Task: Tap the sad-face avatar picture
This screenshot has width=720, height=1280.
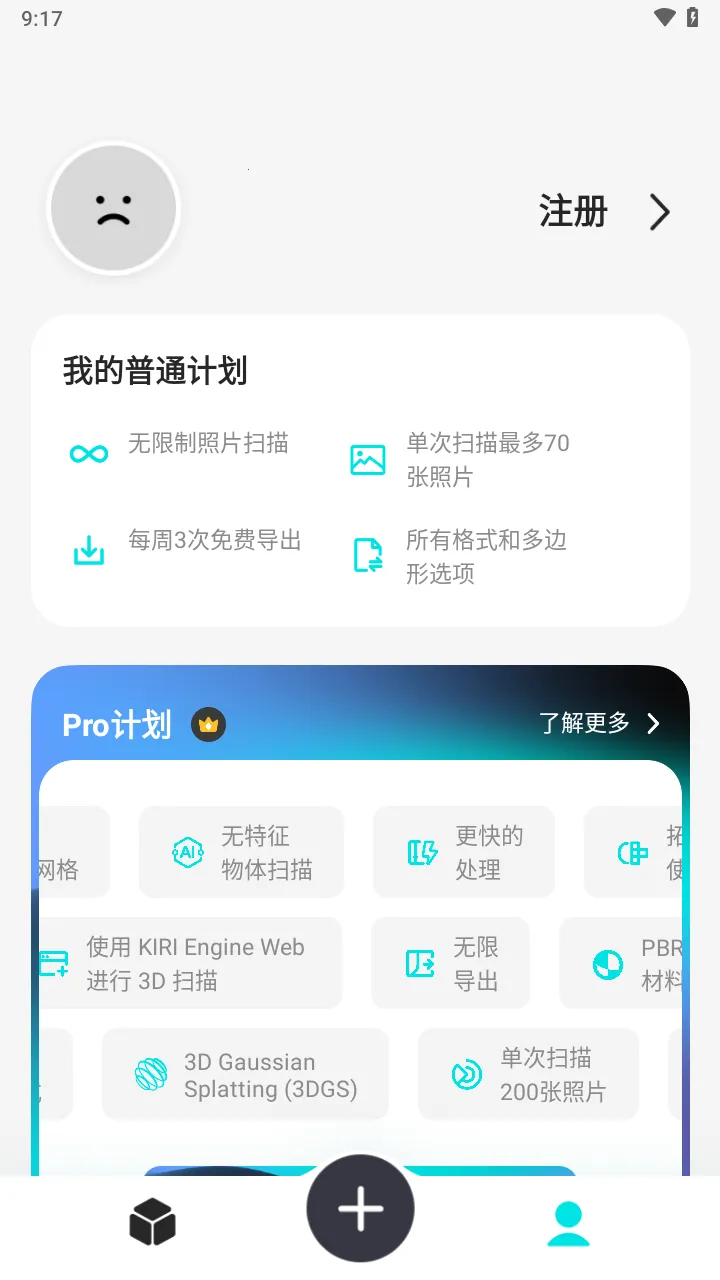Action: pos(113,208)
